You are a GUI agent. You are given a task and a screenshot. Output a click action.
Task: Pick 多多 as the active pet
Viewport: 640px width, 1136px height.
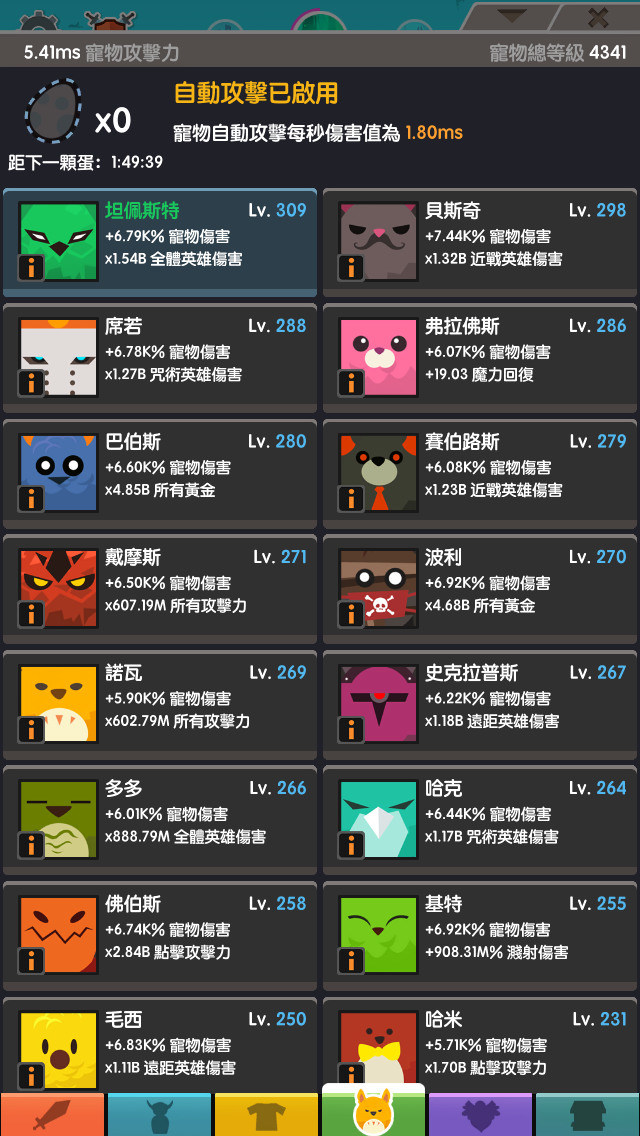160,820
